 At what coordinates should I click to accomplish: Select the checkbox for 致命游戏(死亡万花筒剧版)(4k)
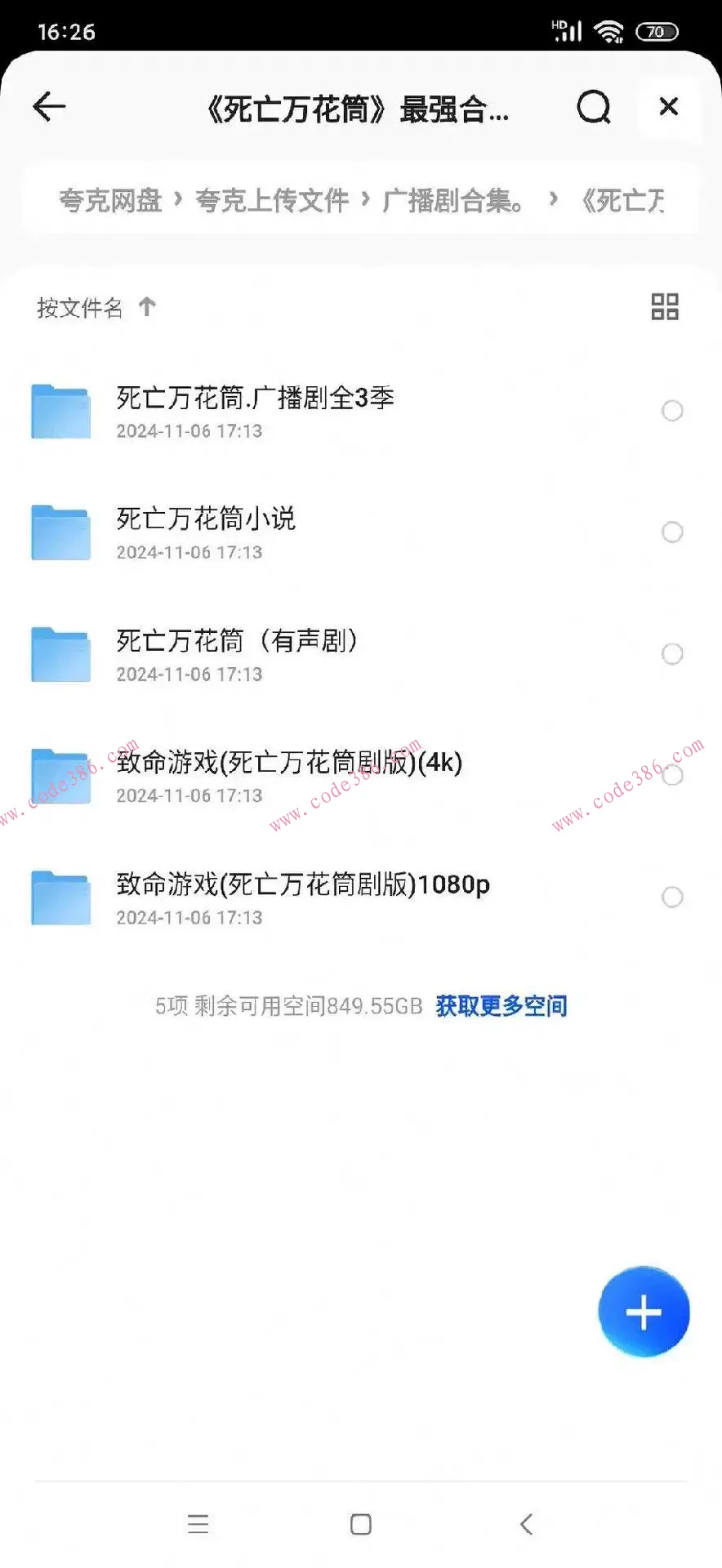click(672, 776)
